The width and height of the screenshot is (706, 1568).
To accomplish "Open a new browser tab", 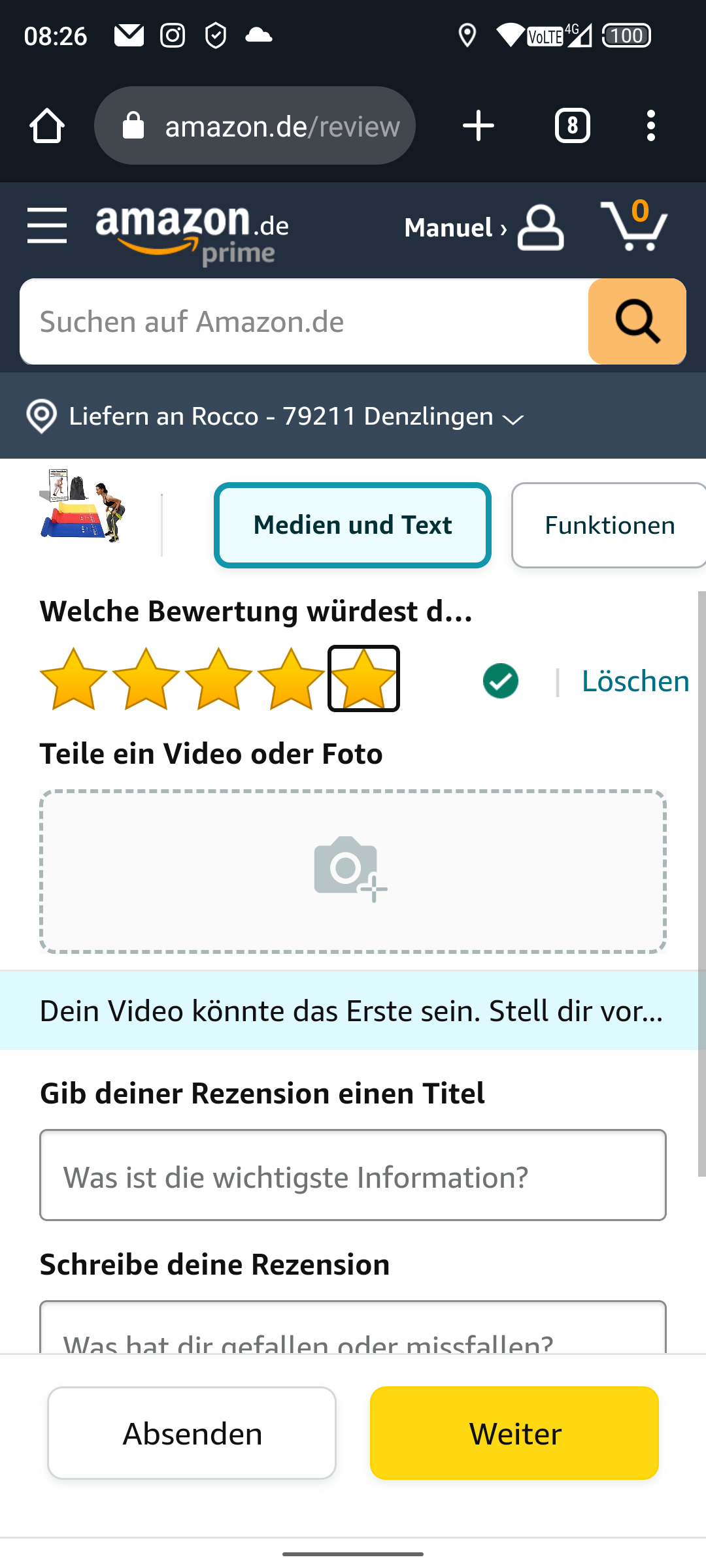I will coord(478,125).
